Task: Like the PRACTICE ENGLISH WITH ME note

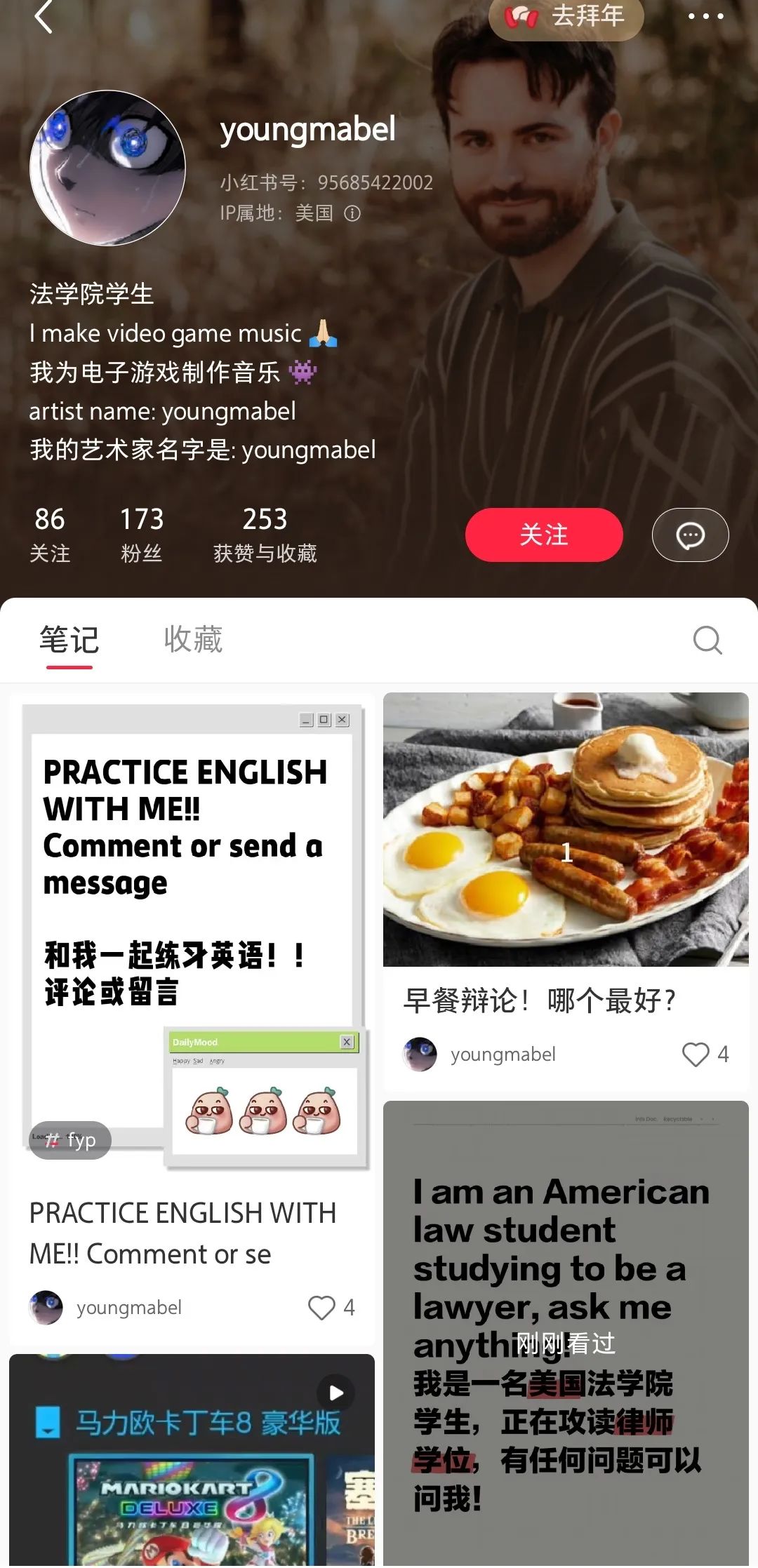Action: click(x=321, y=1307)
